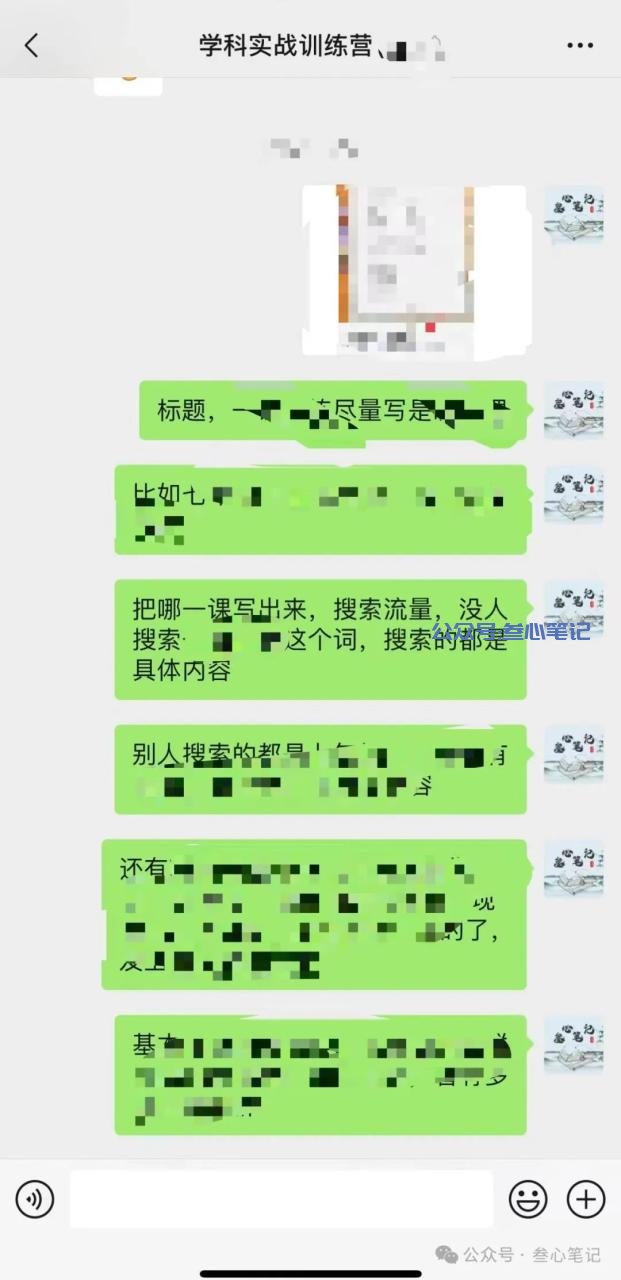Open the three-dot chat info menu
The height and width of the screenshot is (1280, 621).
click(580, 45)
